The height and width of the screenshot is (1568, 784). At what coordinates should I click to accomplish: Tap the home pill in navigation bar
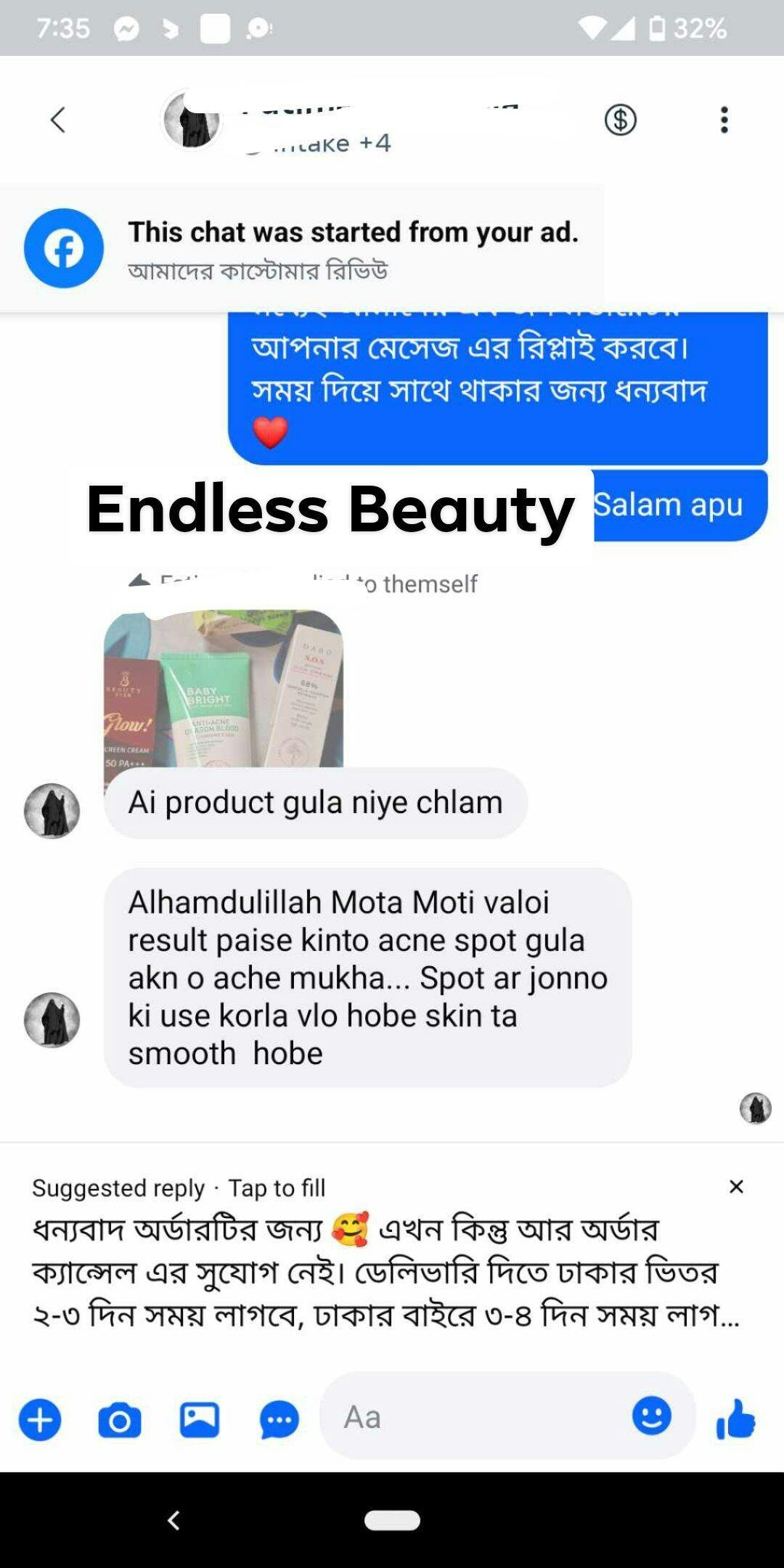(392, 1520)
